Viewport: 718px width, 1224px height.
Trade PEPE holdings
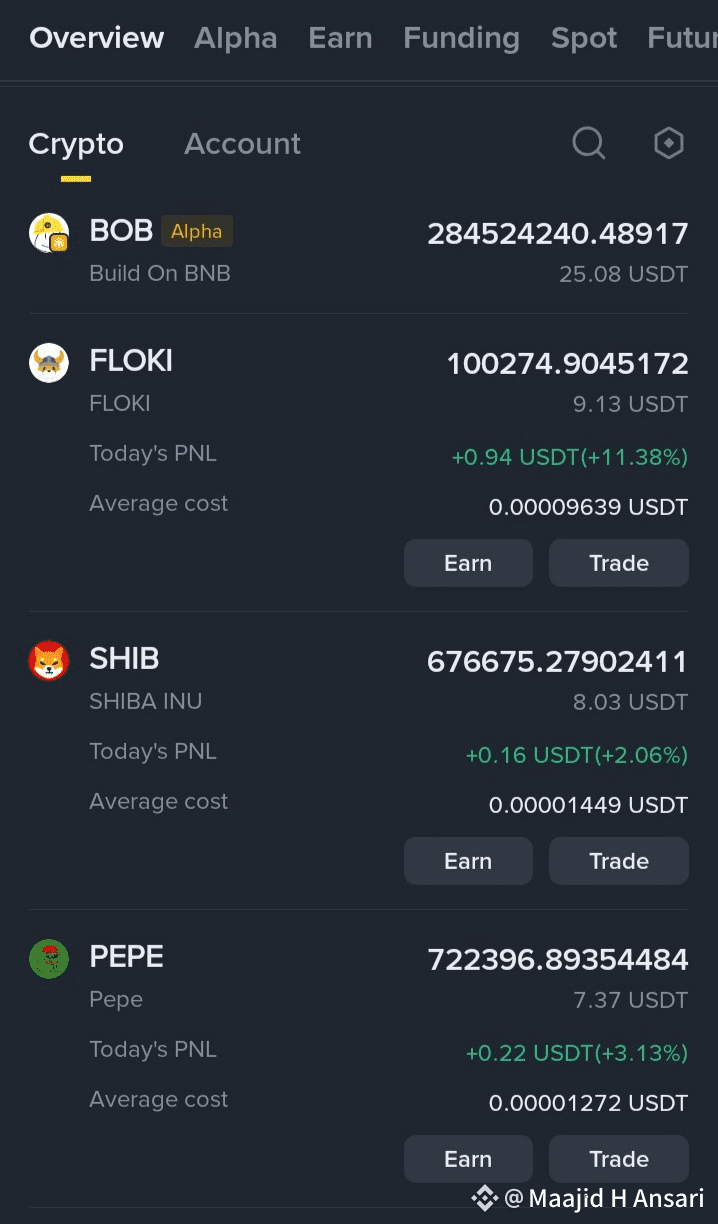[618, 1159]
